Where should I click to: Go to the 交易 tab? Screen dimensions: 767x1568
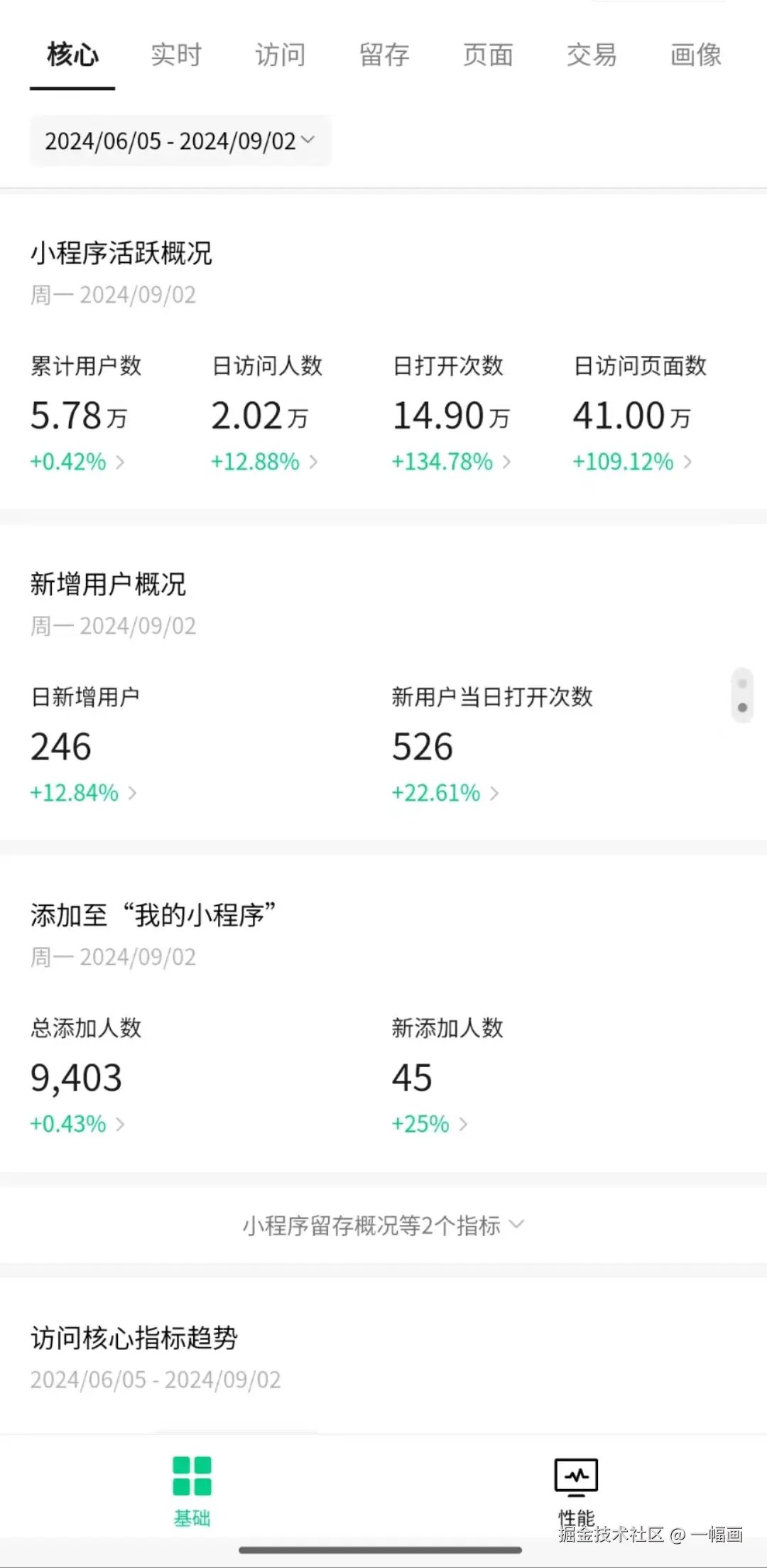tap(592, 55)
